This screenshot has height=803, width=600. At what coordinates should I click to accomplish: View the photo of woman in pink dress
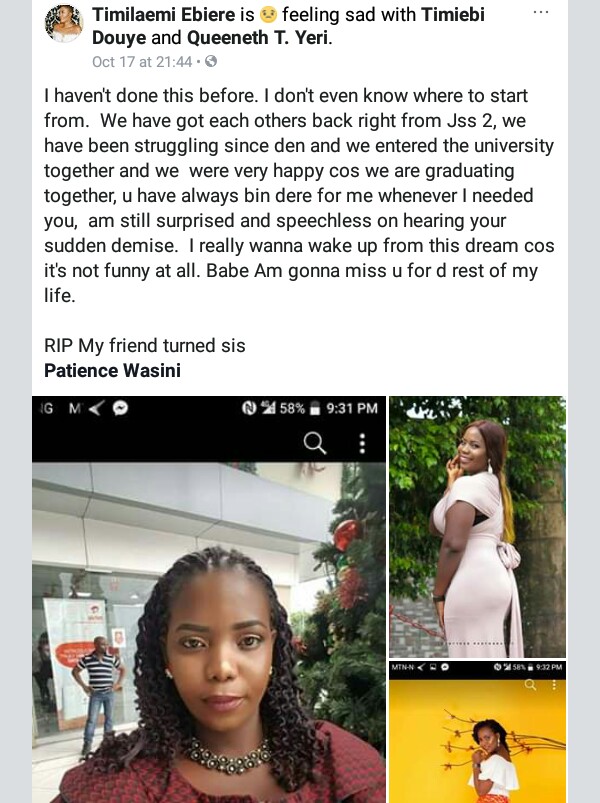[477, 526]
